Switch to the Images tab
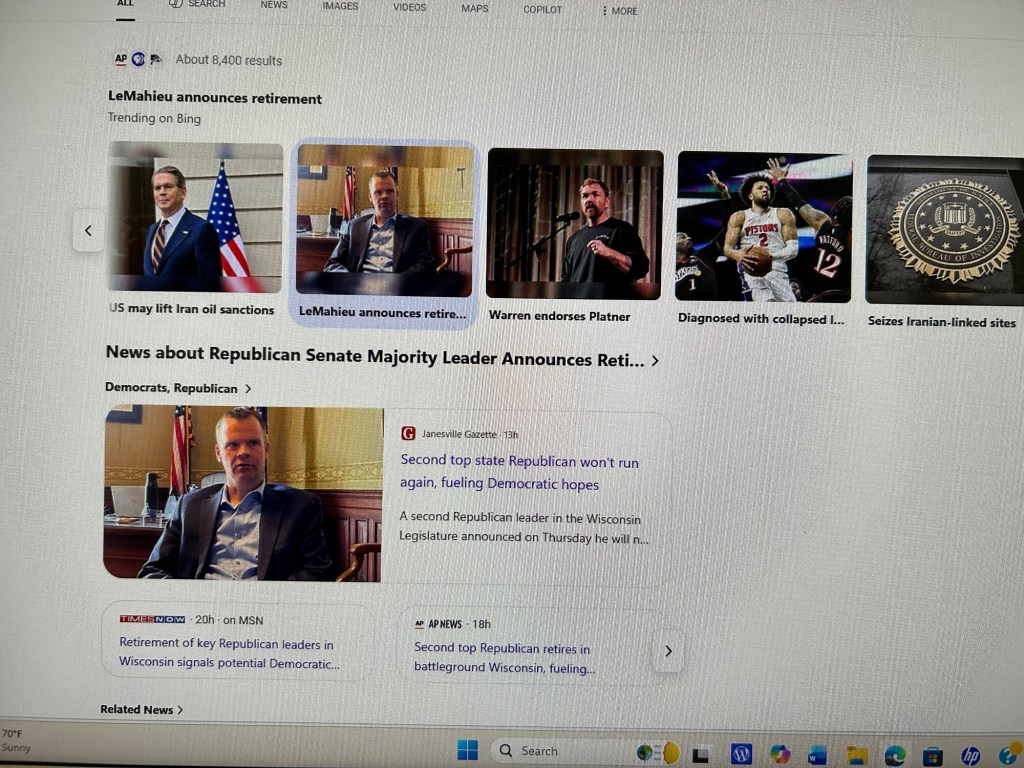Screen dimensions: 1024x768 (340, 6)
